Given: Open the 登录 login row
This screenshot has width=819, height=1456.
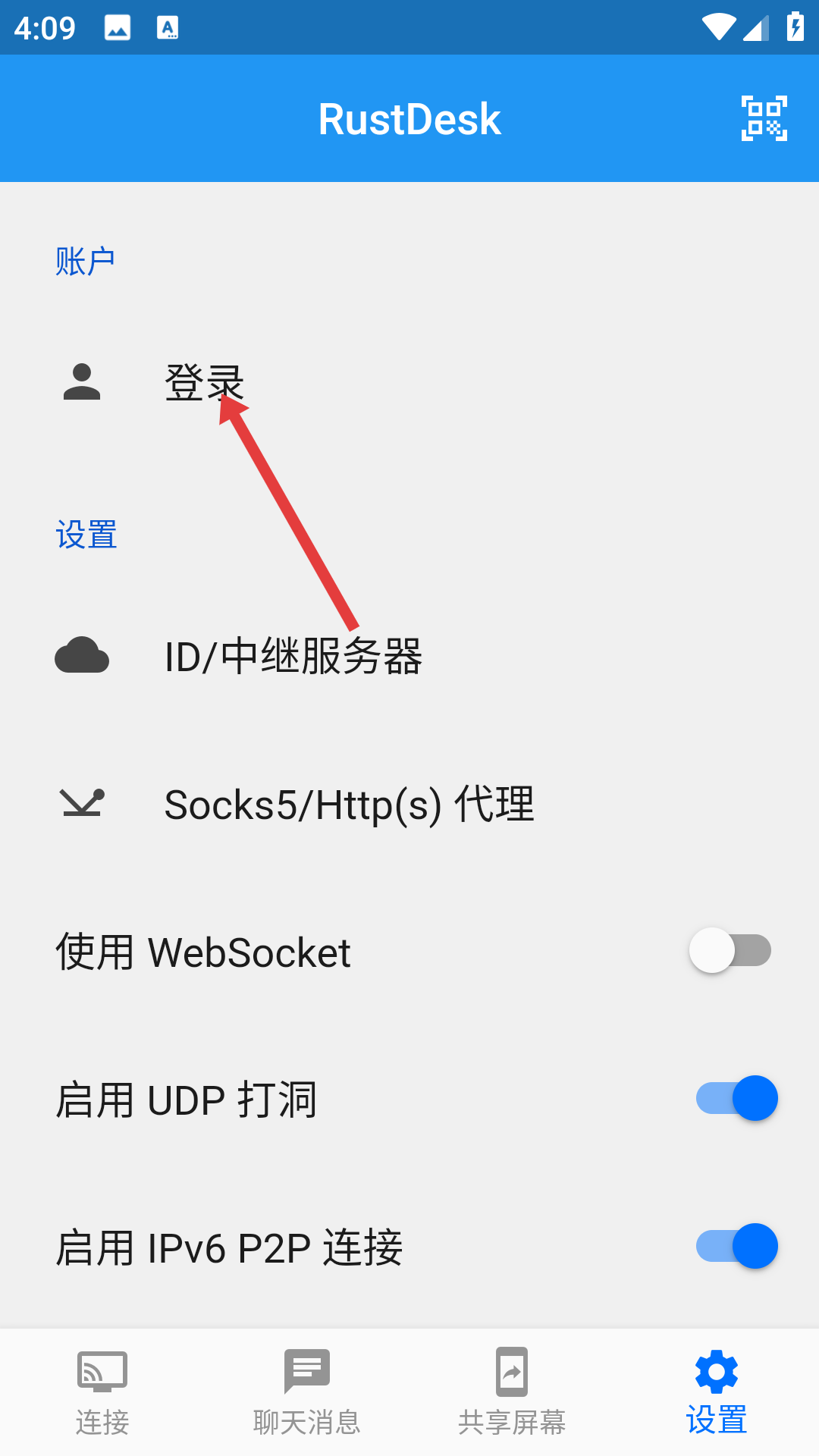Looking at the screenshot, I should point(409,382).
